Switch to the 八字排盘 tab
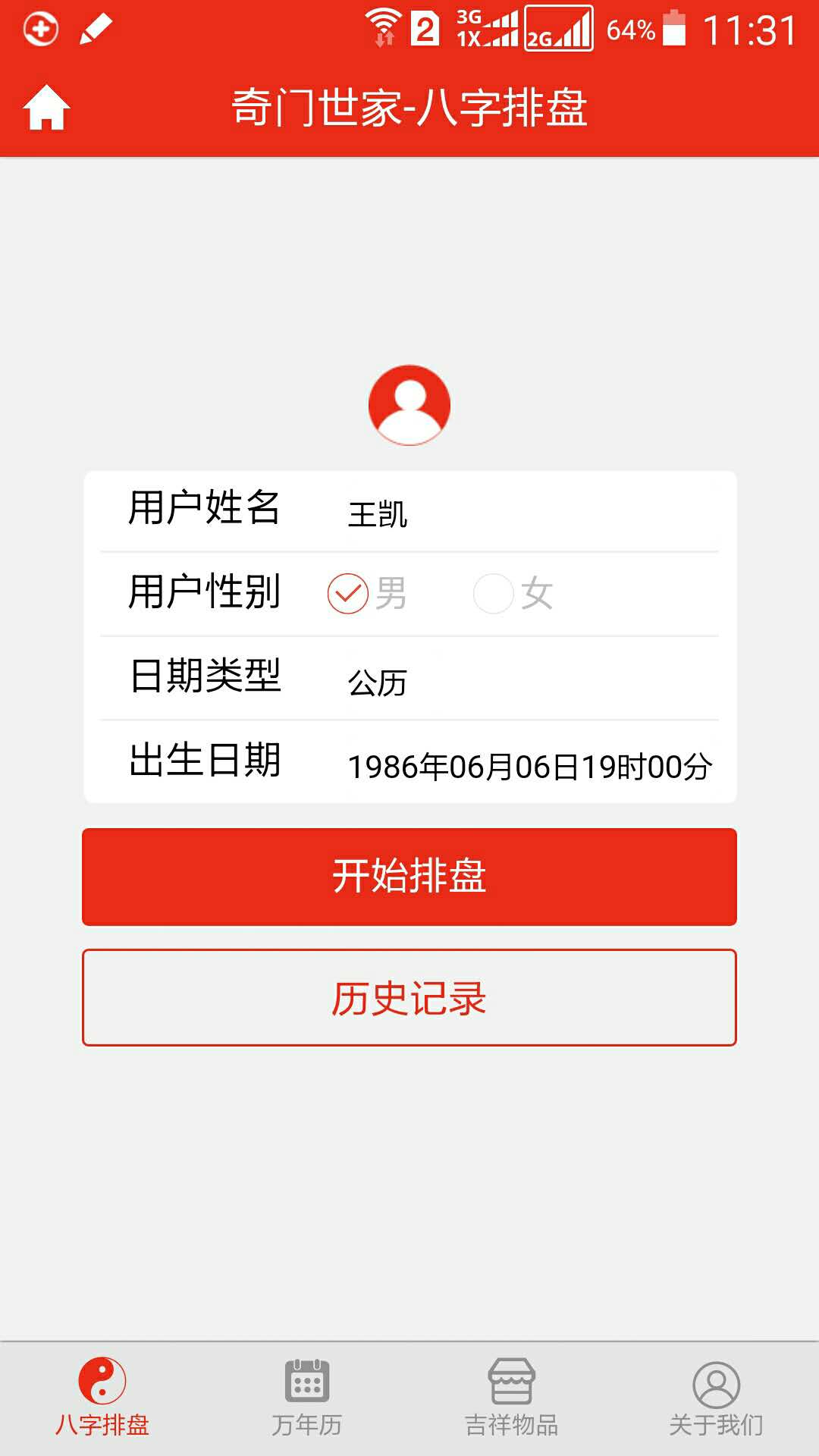The height and width of the screenshot is (1456, 819). [x=102, y=1397]
